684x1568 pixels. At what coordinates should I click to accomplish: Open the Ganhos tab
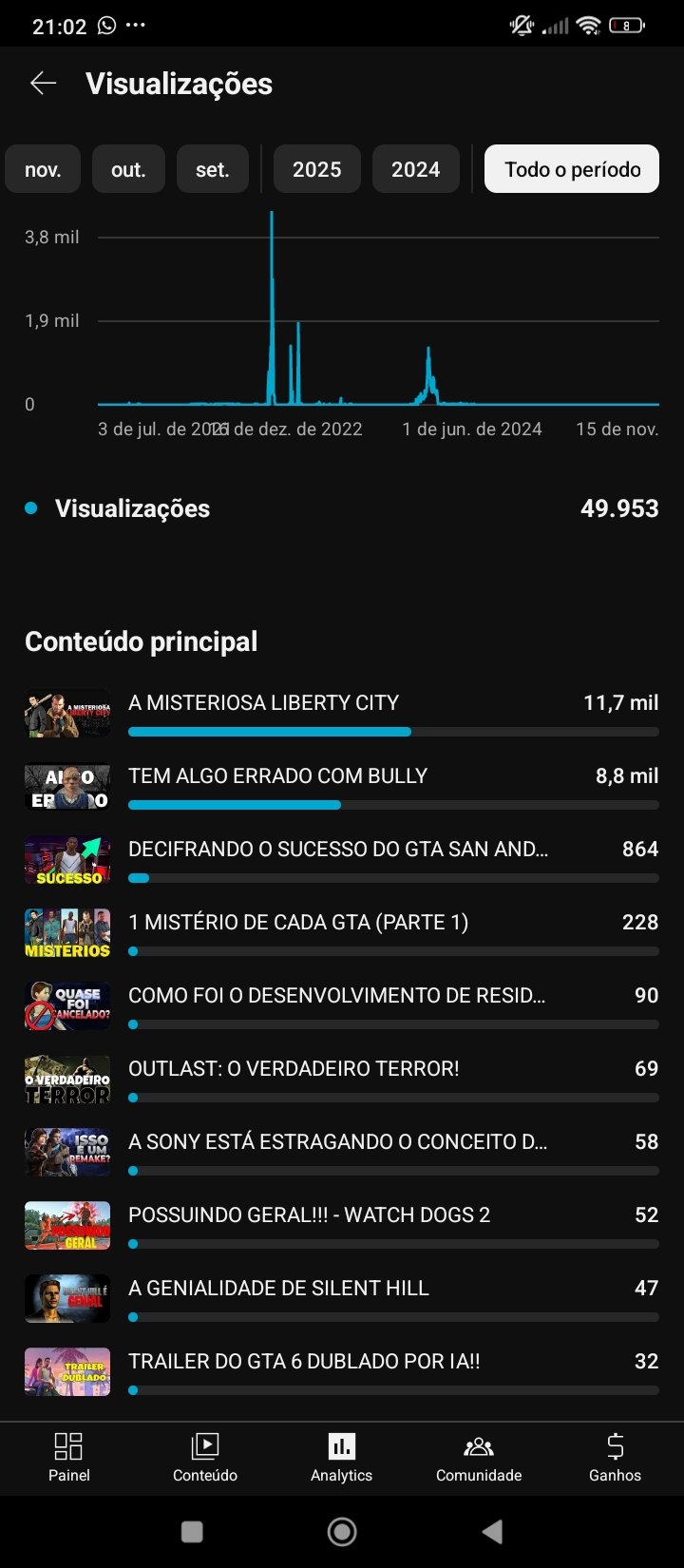[x=615, y=1458]
